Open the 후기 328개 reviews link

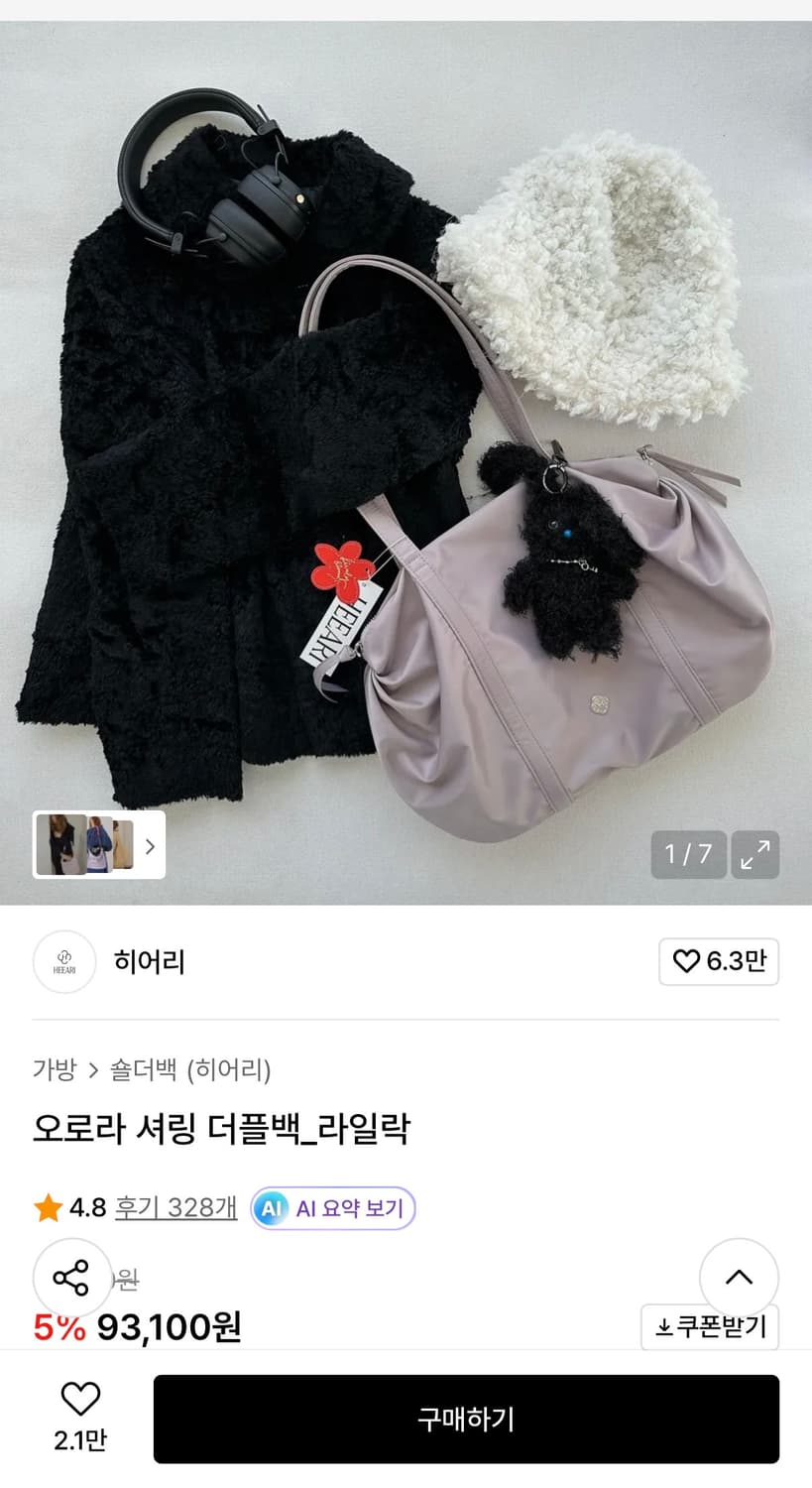coord(174,1208)
